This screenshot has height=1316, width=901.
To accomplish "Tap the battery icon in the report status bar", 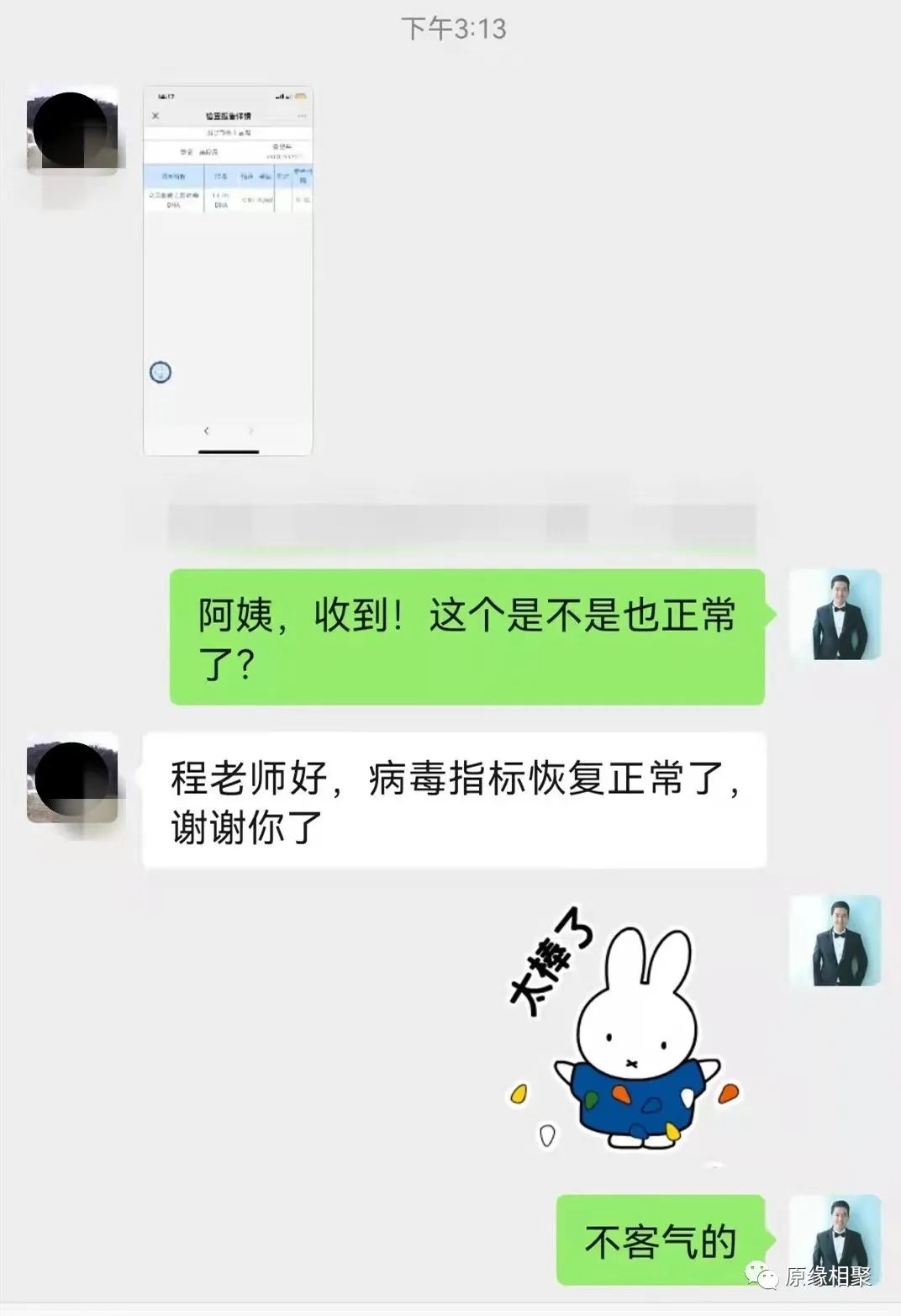I will 301,97.
